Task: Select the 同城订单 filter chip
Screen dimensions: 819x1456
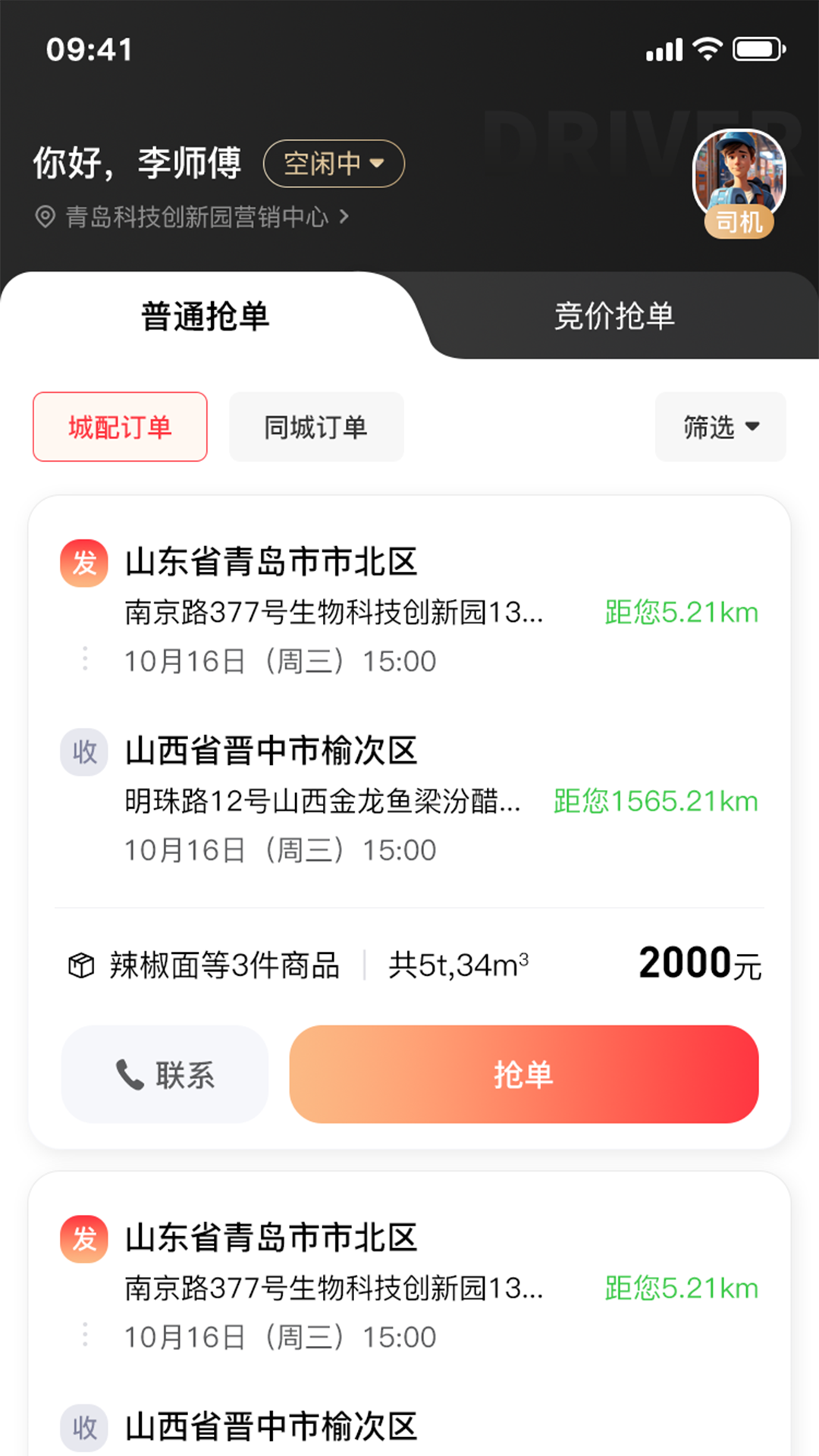Action: pos(316,426)
